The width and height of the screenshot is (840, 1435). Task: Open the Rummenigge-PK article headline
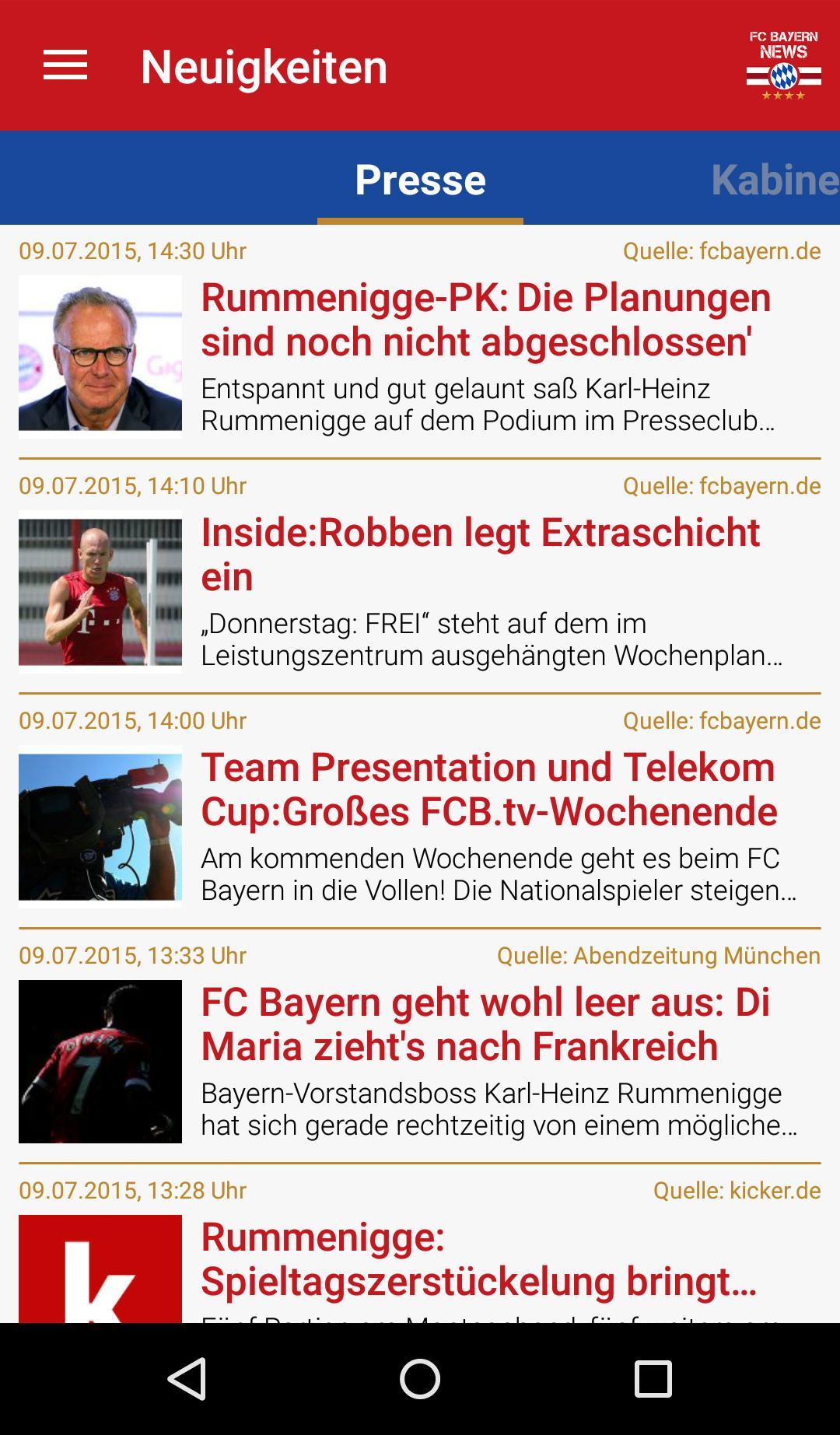click(488, 320)
